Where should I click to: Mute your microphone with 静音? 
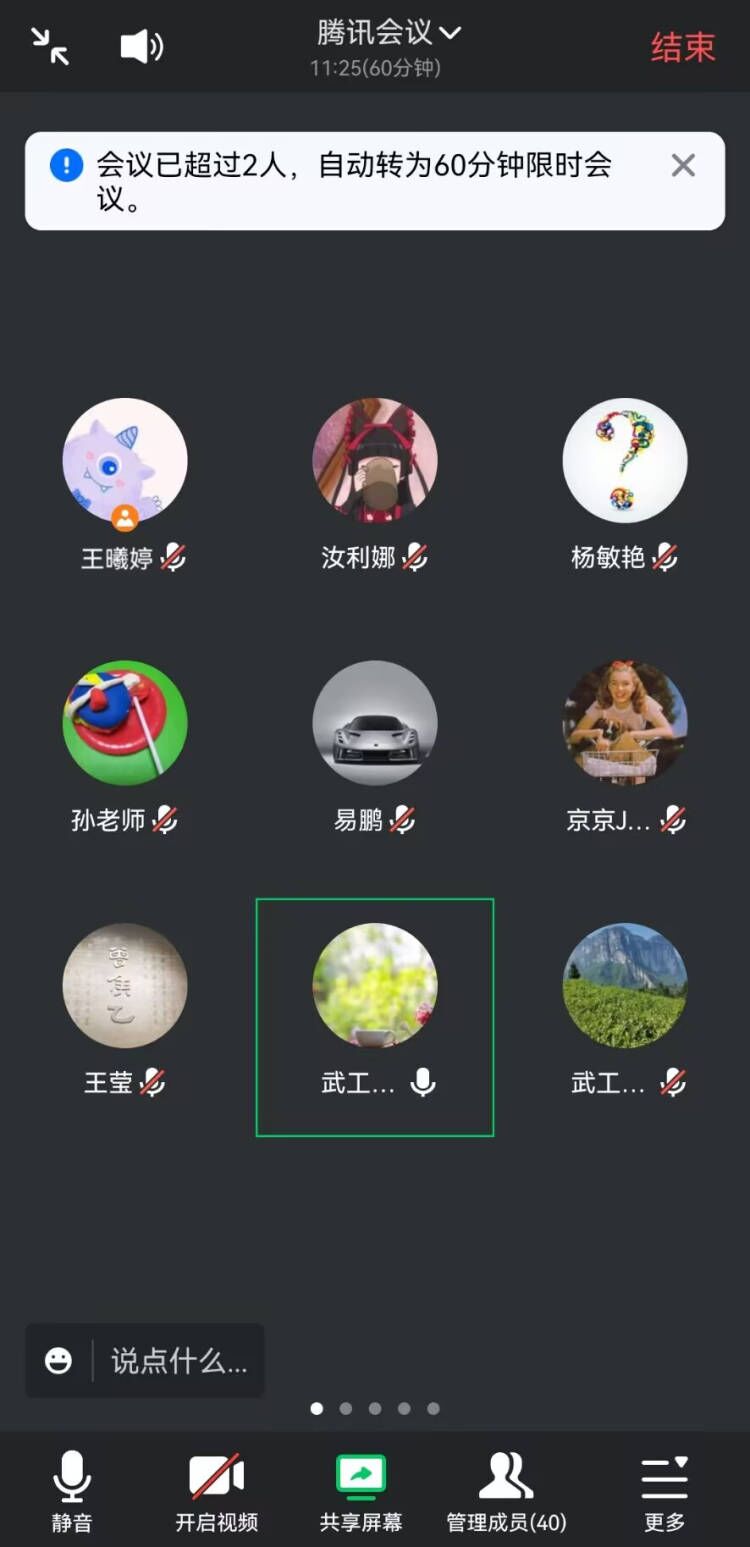pos(72,1490)
